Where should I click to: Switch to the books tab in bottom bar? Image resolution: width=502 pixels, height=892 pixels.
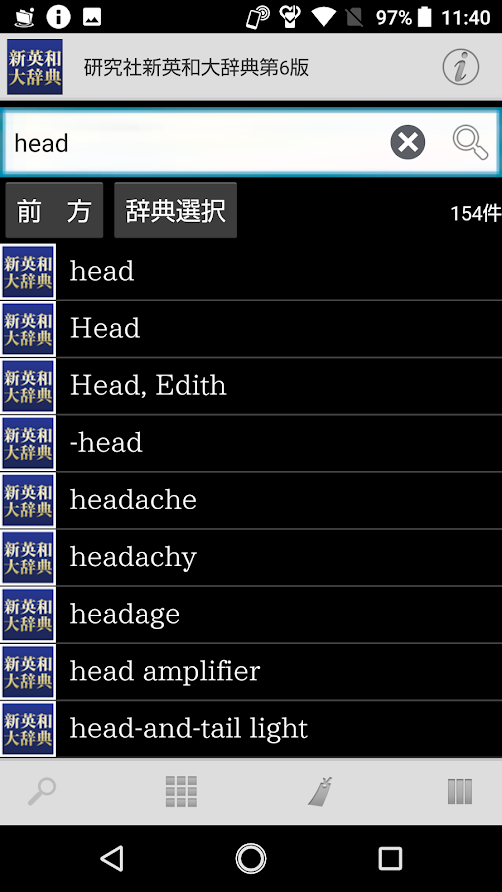coord(459,791)
